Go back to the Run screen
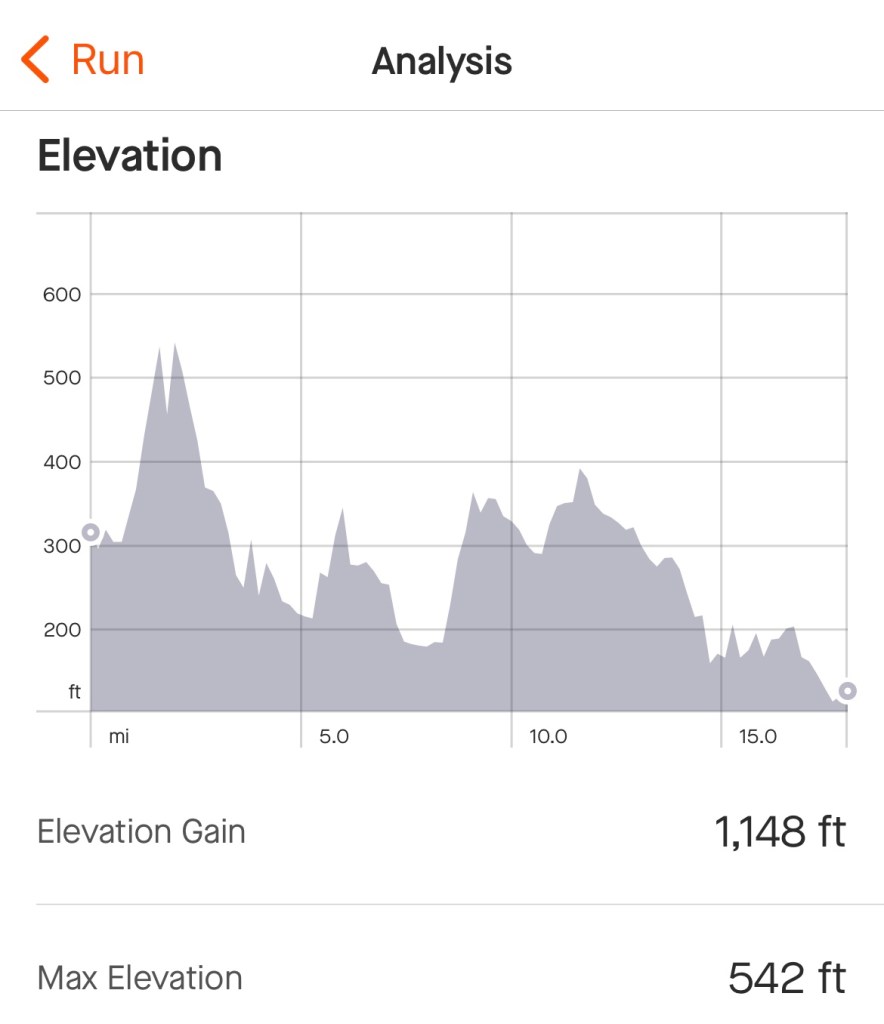This screenshot has width=884, height=1024. tap(84, 60)
